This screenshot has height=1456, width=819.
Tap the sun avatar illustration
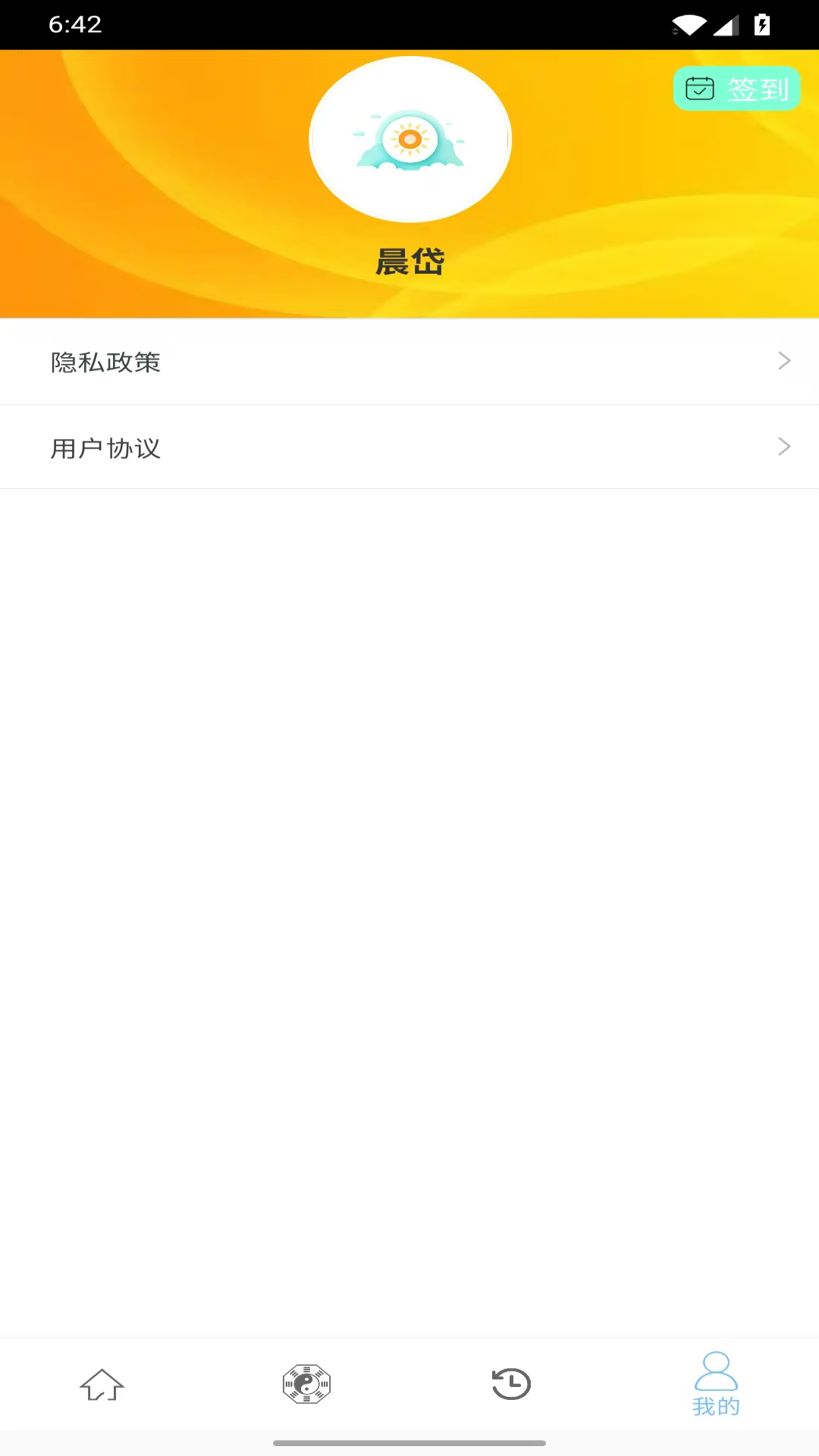(409, 140)
